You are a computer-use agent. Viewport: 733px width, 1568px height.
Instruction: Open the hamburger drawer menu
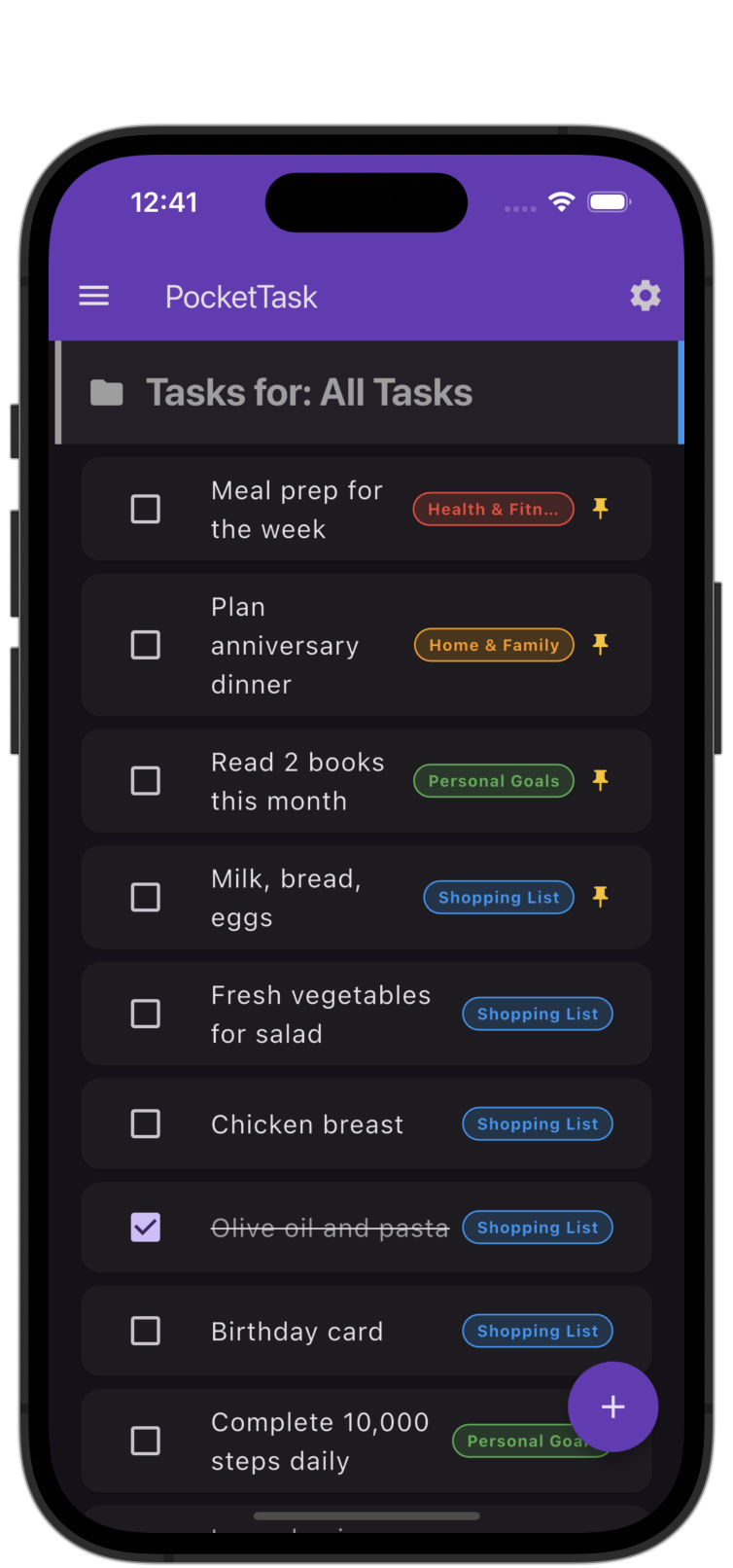click(93, 296)
